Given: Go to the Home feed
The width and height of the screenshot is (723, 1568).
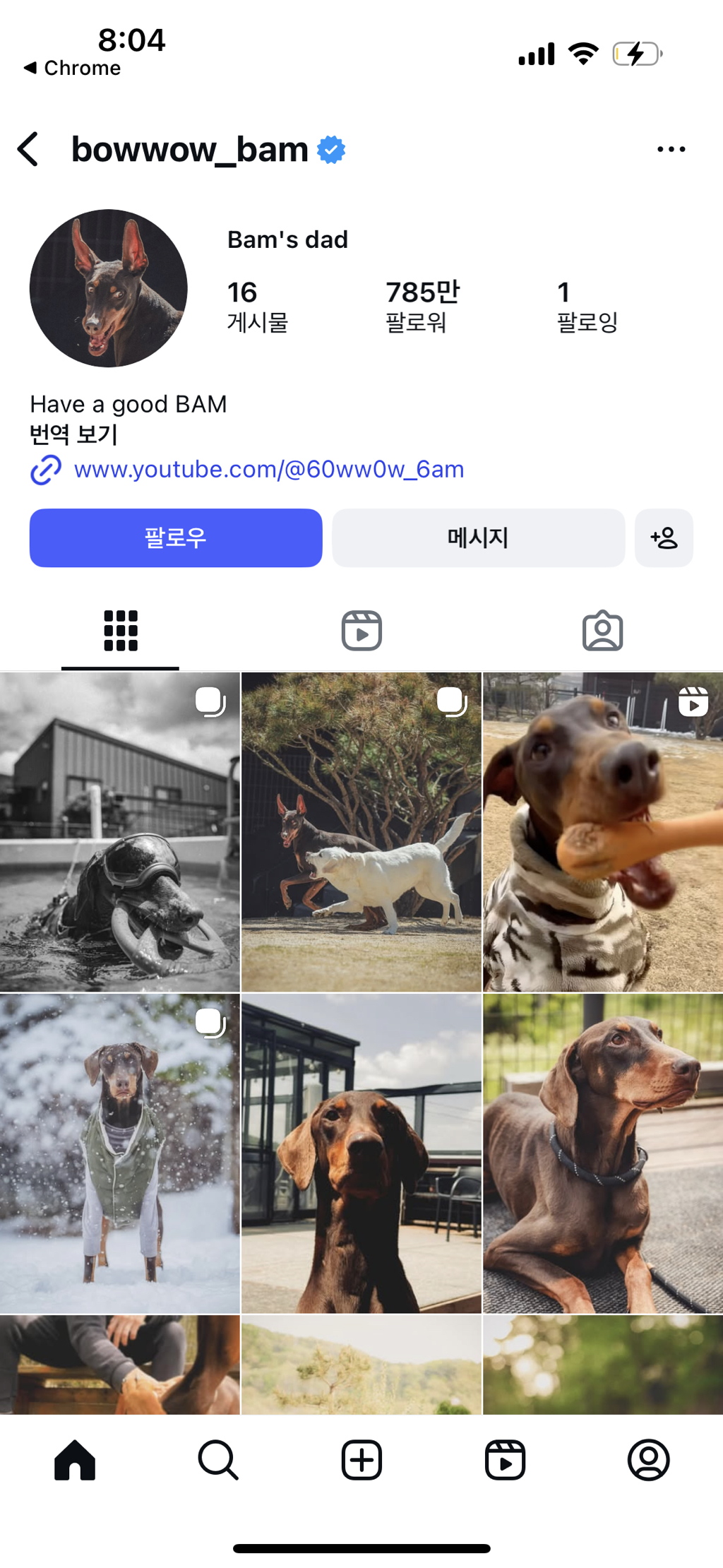Looking at the screenshot, I should coord(75,1460).
